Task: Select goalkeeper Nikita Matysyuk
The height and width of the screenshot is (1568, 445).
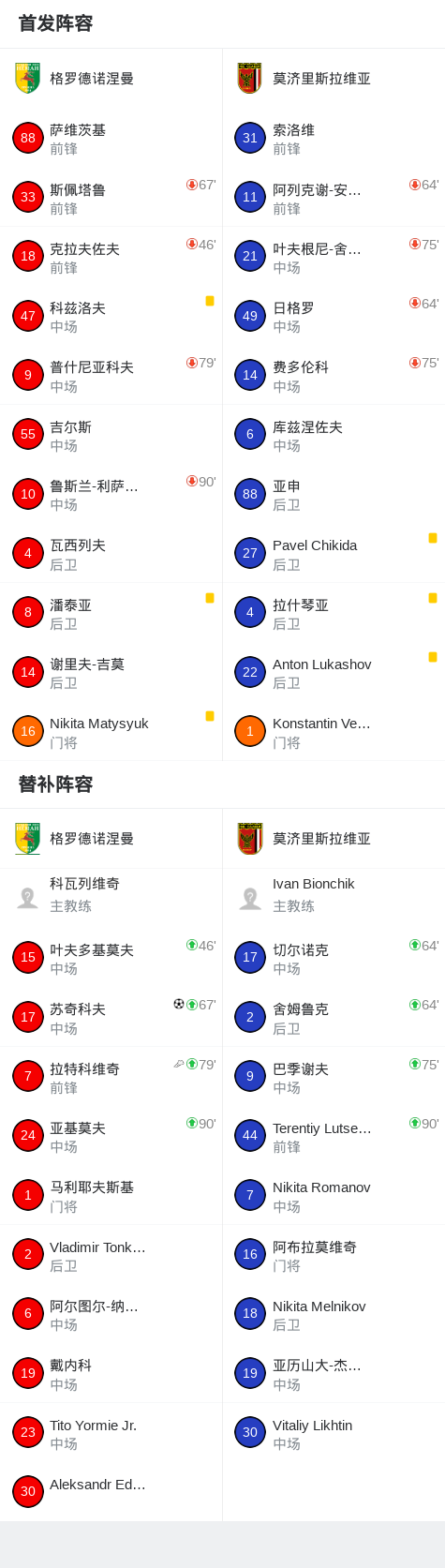Action: click(x=111, y=731)
